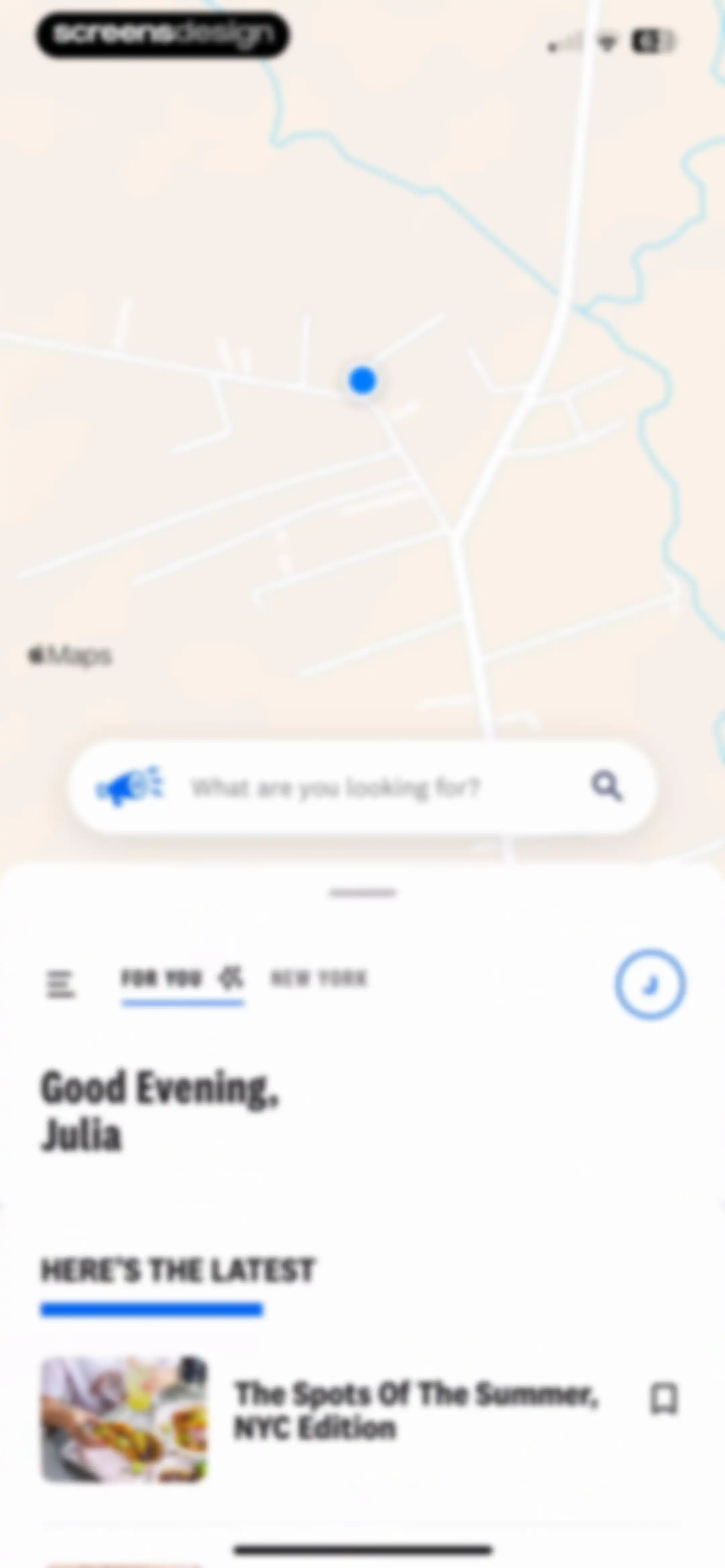Tap the blue current location dot on map
This screenshot has width=725, height=1568.
(x=363, y=380)
